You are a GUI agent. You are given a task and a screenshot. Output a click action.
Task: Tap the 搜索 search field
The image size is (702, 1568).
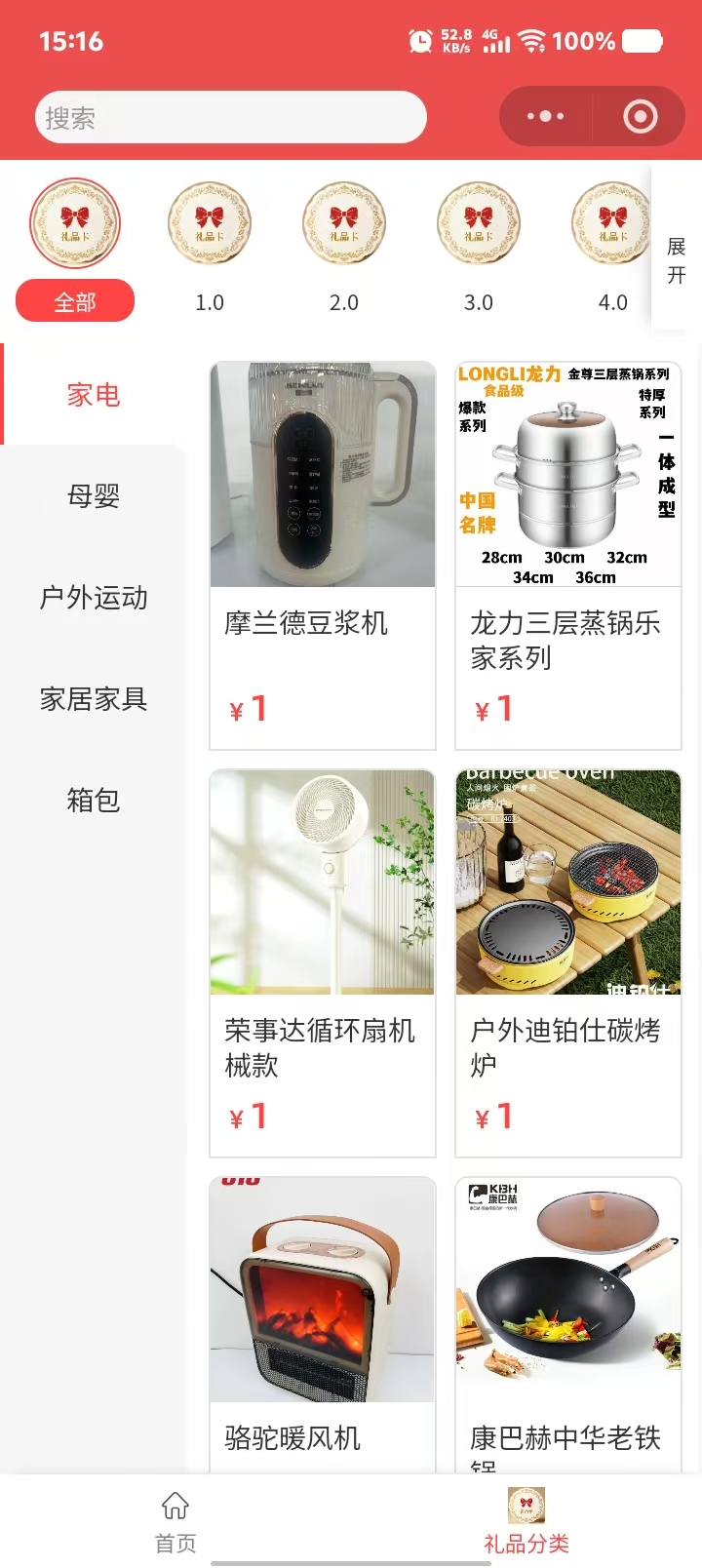coord(231,118)
